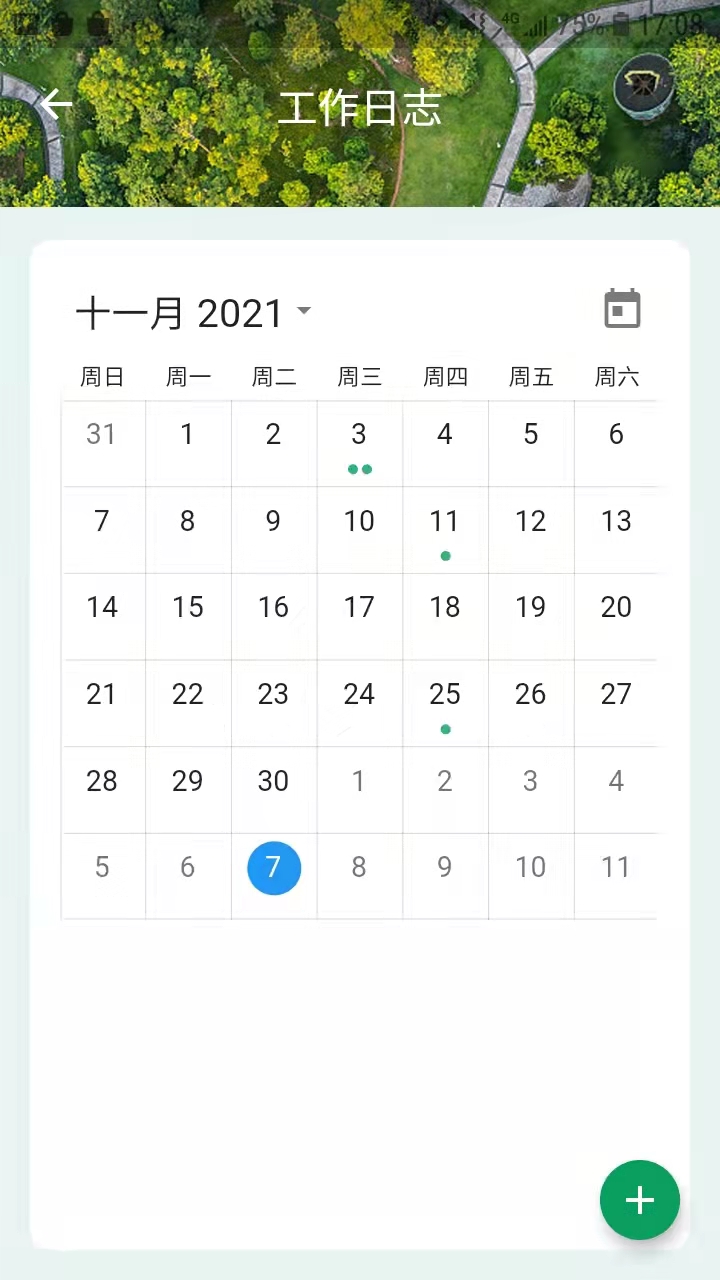Pick November 6 in the calendar
This screenshot has height=1280, width=720.
(x=616, y=434)
